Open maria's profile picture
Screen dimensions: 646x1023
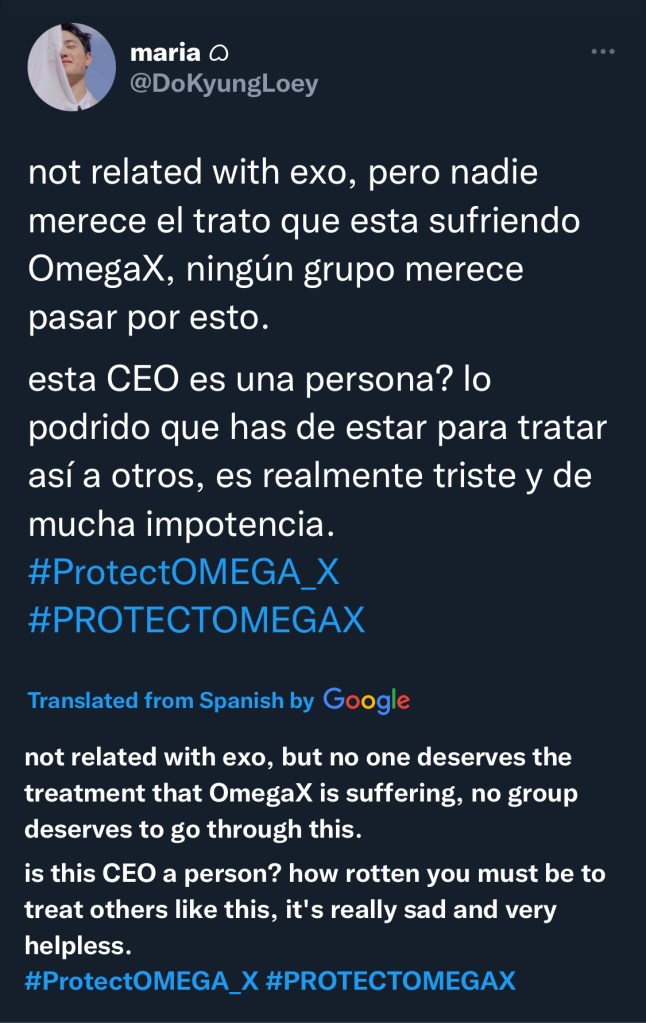click(68, 67)
